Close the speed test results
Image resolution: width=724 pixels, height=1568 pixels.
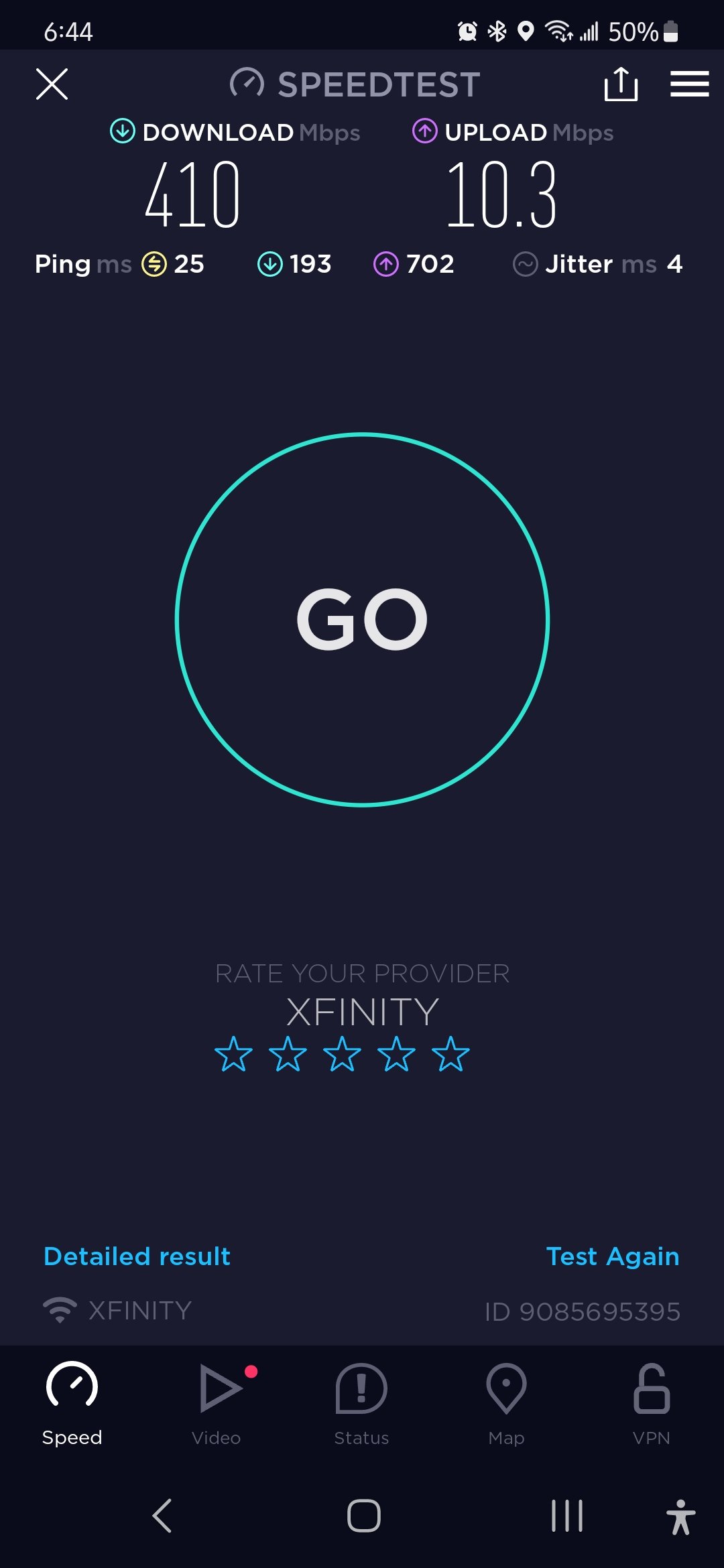click(52, 84)
